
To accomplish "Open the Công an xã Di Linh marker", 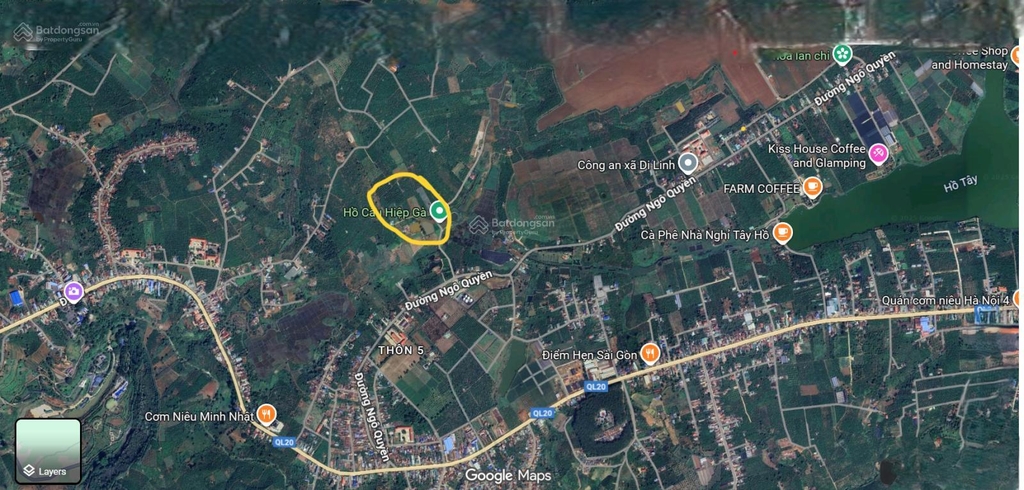I will (687, 162).
